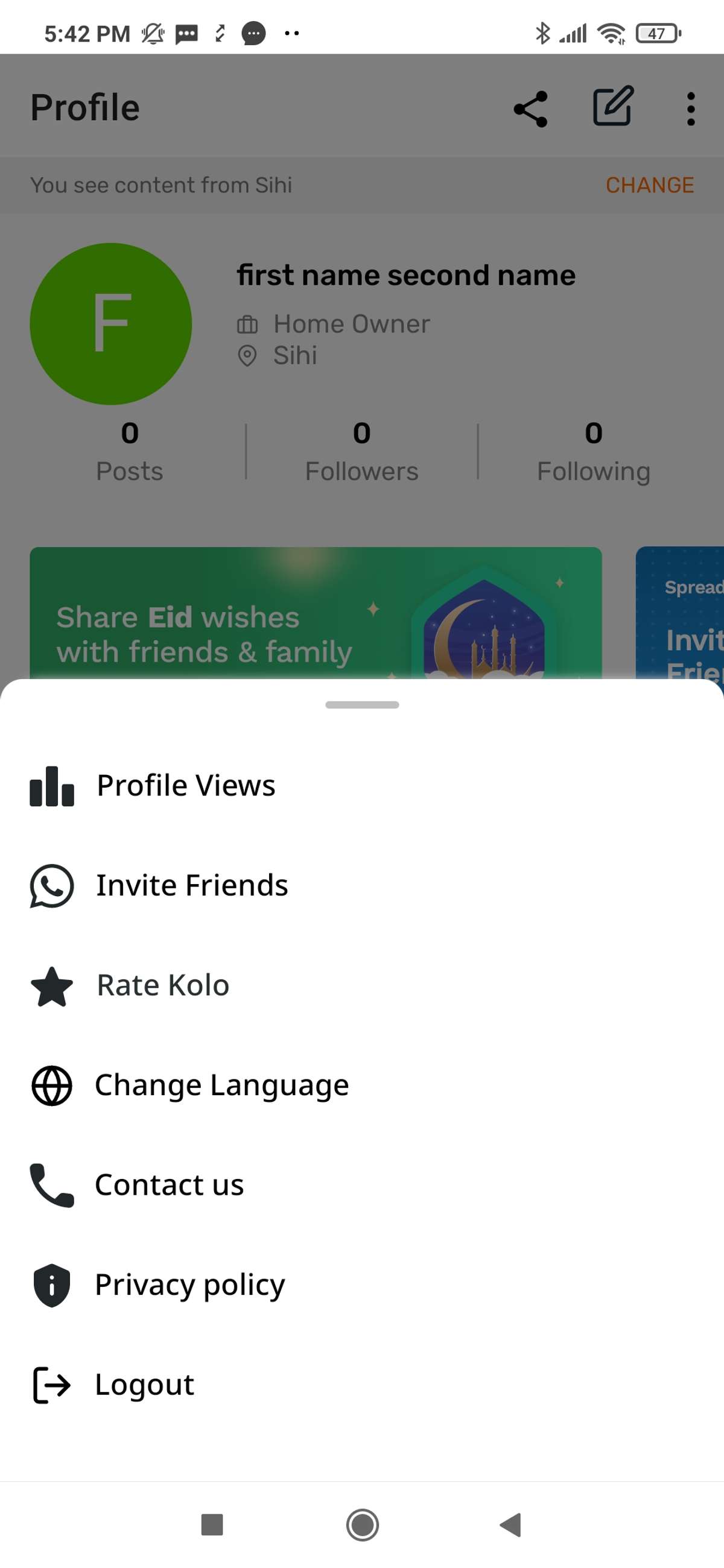Tap Contact us row
Screen dimensions: 724x1568
coord(170,1184)
